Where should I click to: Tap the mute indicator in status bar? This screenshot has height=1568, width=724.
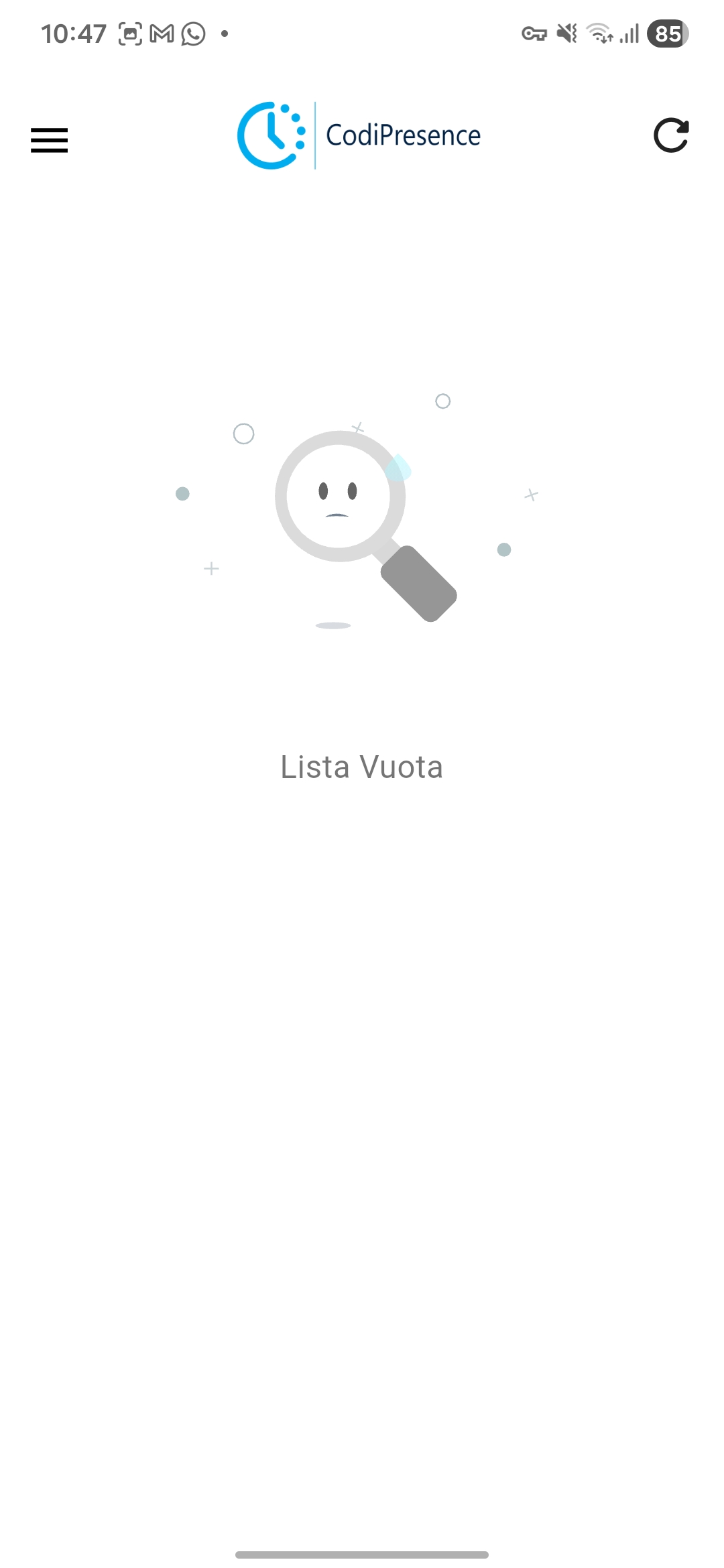(566, 34)
